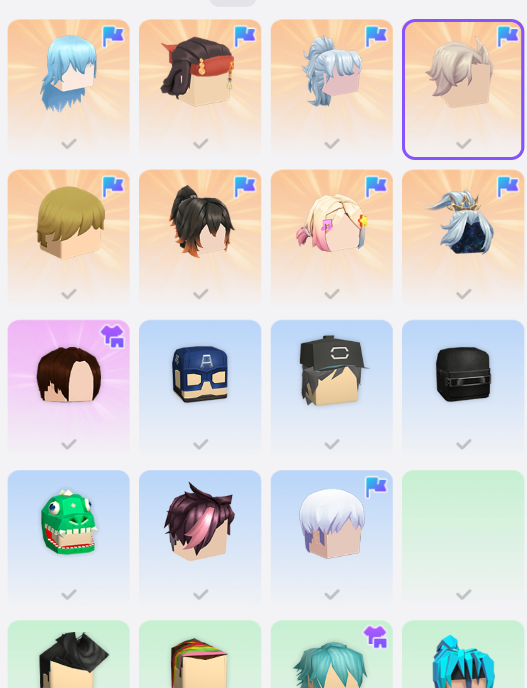Screen dimensions: 527x688
Task: Pick the short white hair
Action: (x=332, y=538)
